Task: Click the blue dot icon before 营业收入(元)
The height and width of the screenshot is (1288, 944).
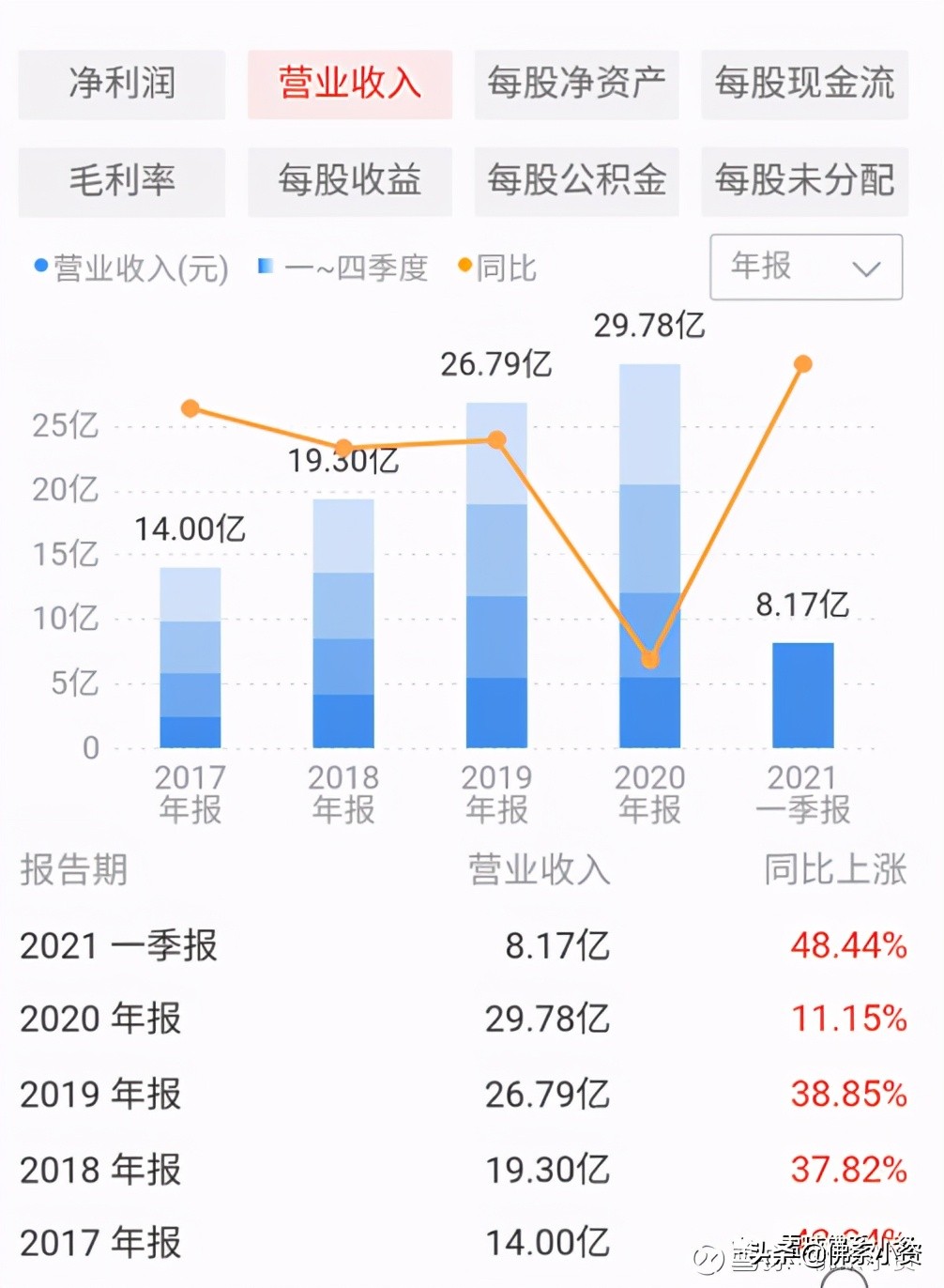Action: click(41, 266)
